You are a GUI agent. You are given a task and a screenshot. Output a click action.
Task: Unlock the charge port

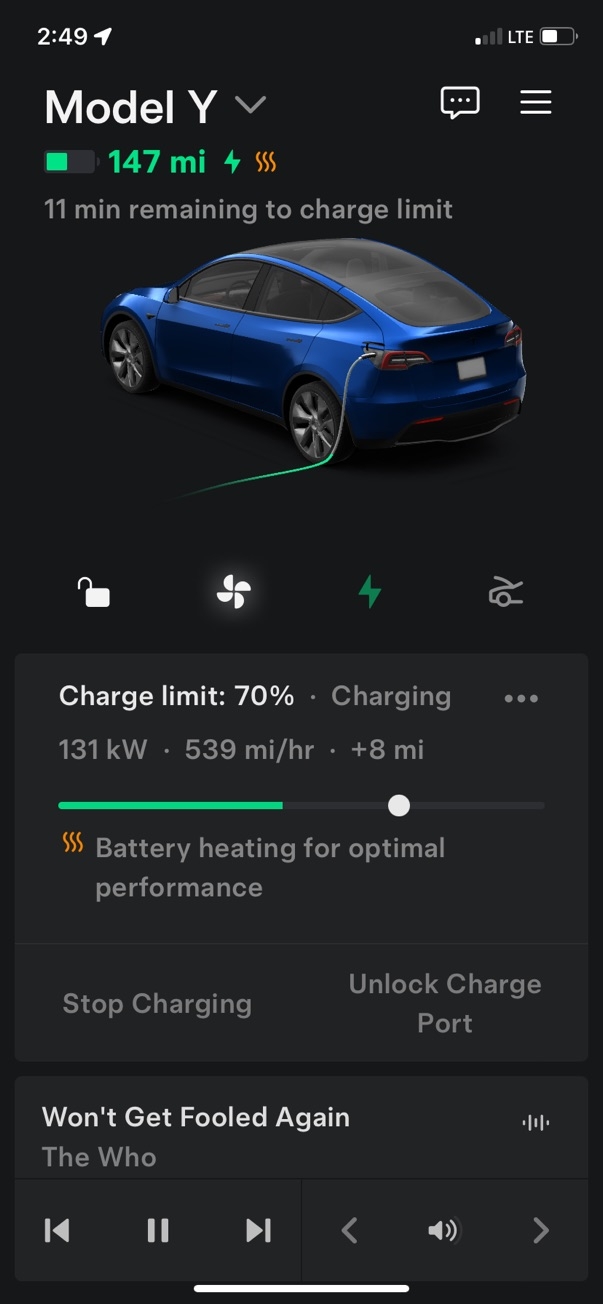pos(445,1003)
